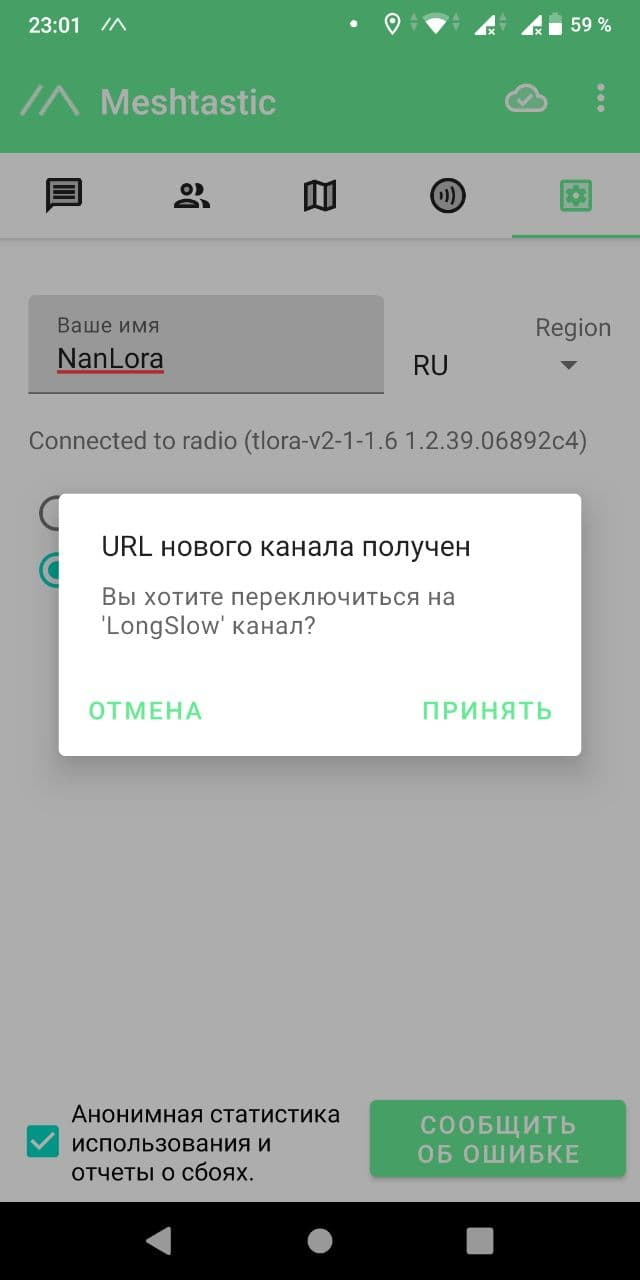Switch to the users list tab

[x=192, y=195]
